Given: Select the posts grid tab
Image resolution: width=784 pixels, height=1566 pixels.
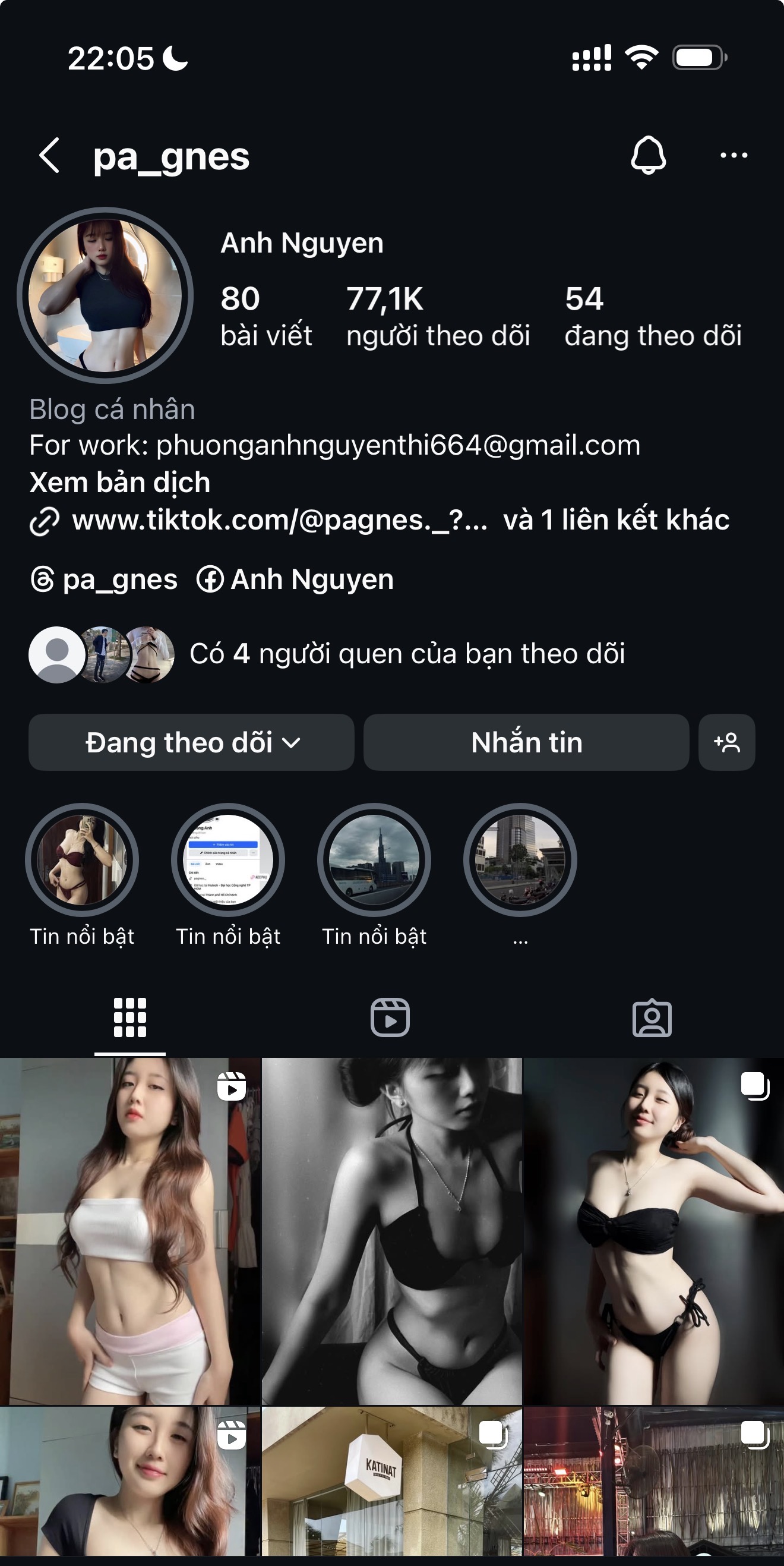Looking at the screenshot, I should pos(130,1017).
